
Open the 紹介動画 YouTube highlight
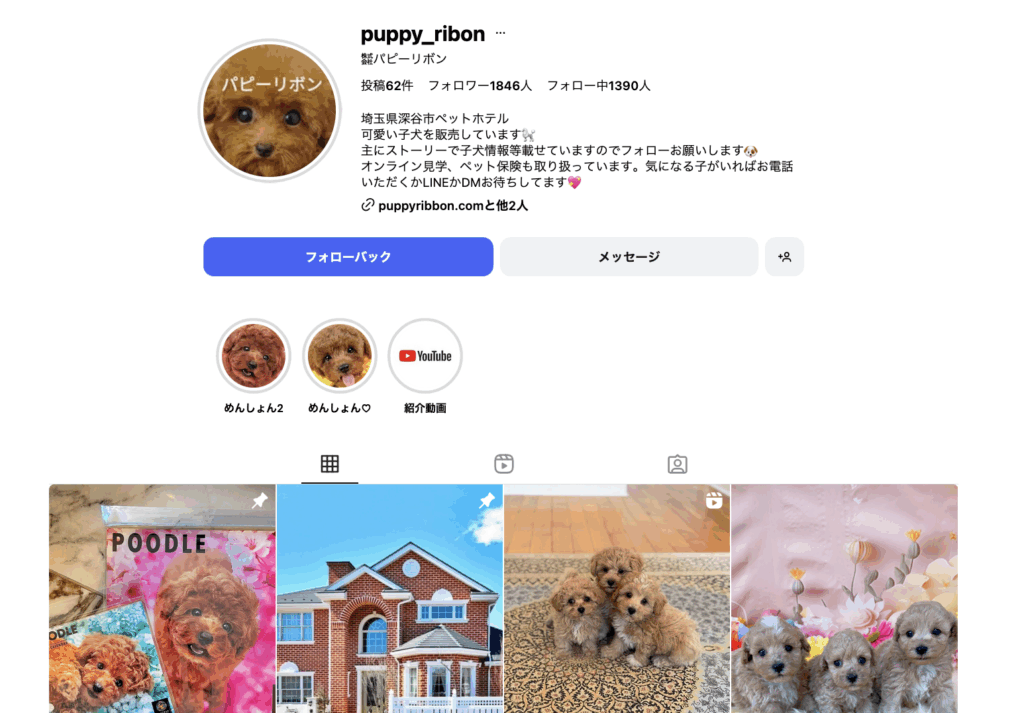(x=425, y=356)
